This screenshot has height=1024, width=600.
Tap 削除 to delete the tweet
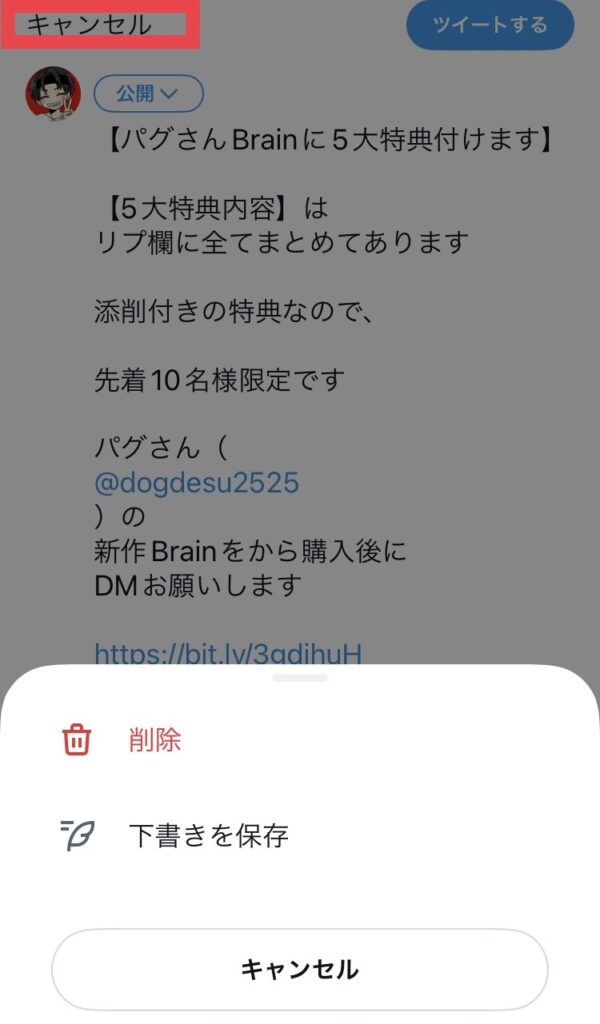click(x=154, y=740)
